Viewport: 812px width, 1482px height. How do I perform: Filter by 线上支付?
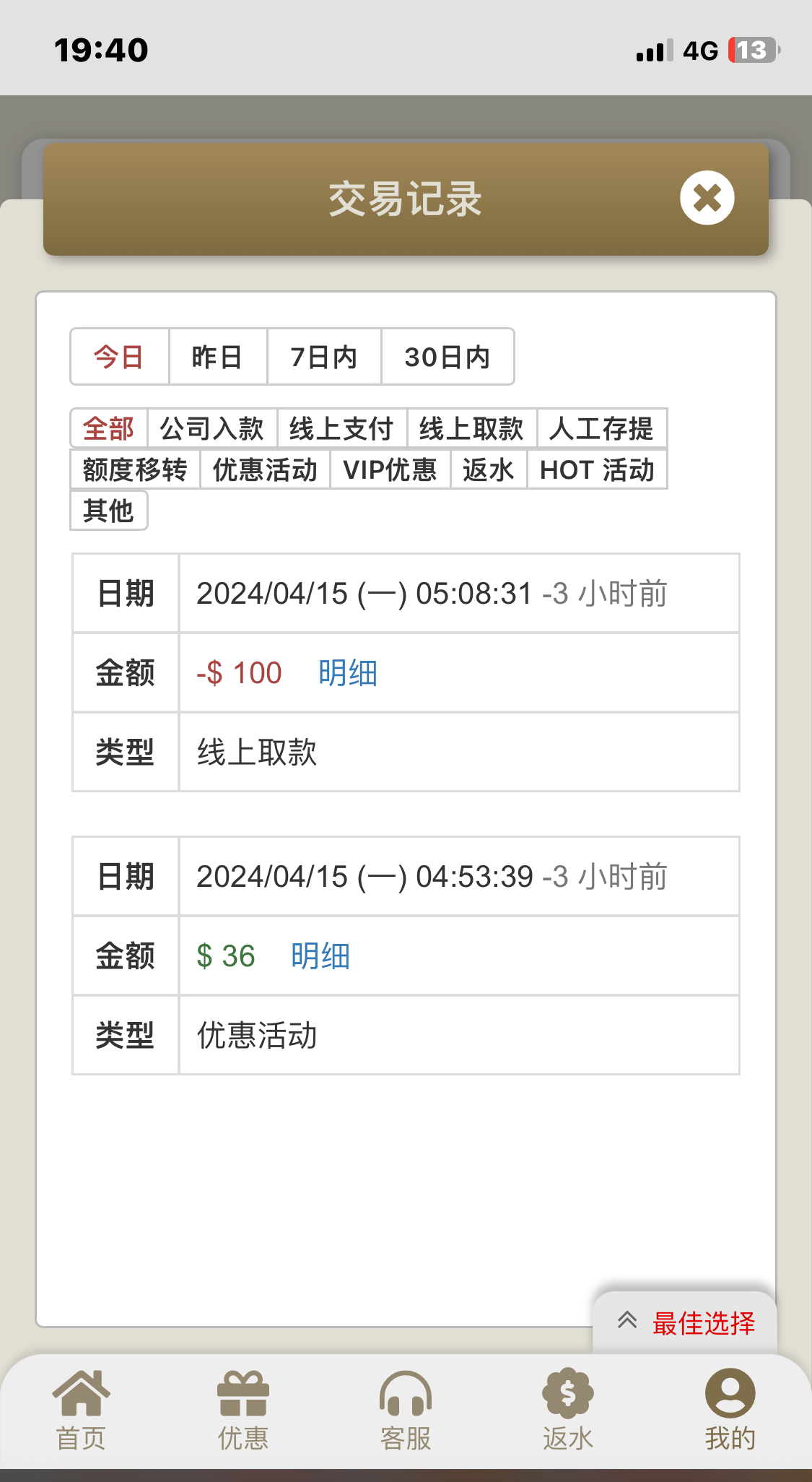pyautogui.click(x=341, y=428)
